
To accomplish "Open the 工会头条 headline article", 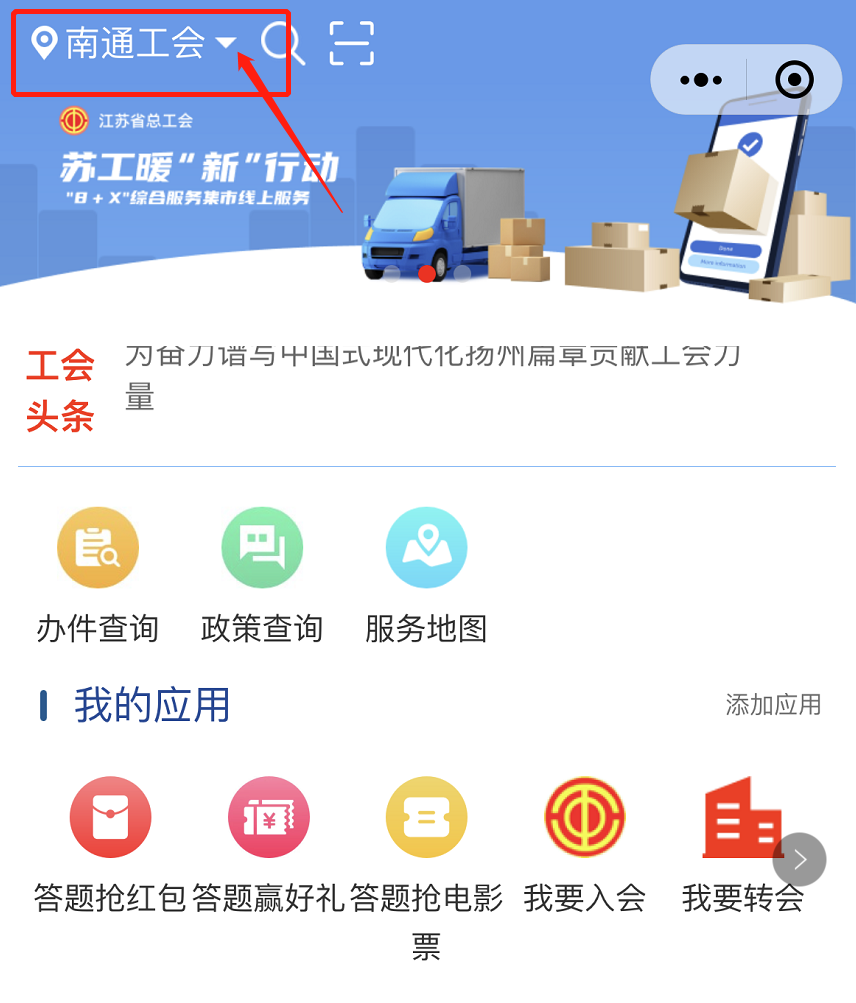I will [x=430, y=375].
